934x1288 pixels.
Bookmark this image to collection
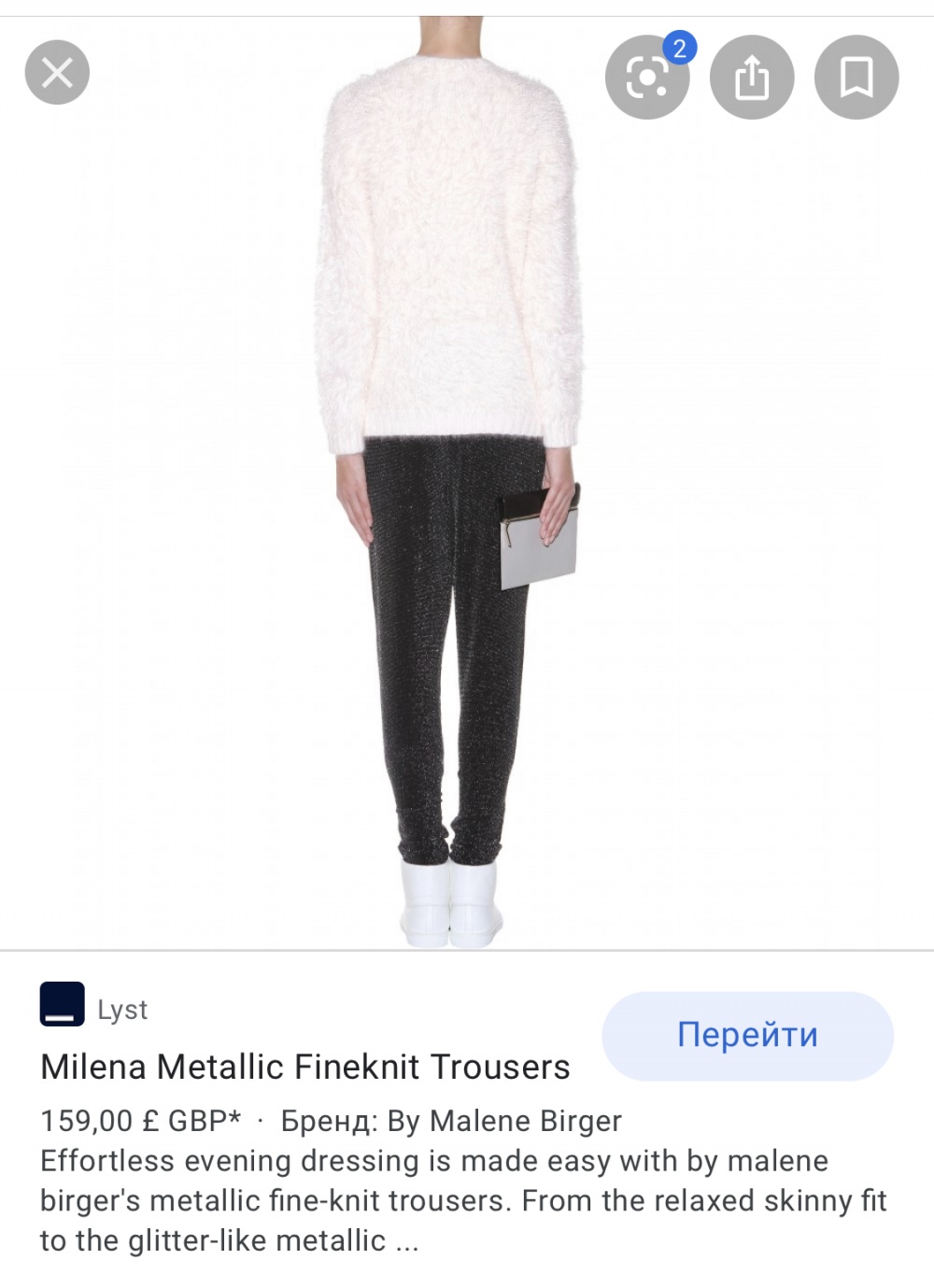[856, 78]
